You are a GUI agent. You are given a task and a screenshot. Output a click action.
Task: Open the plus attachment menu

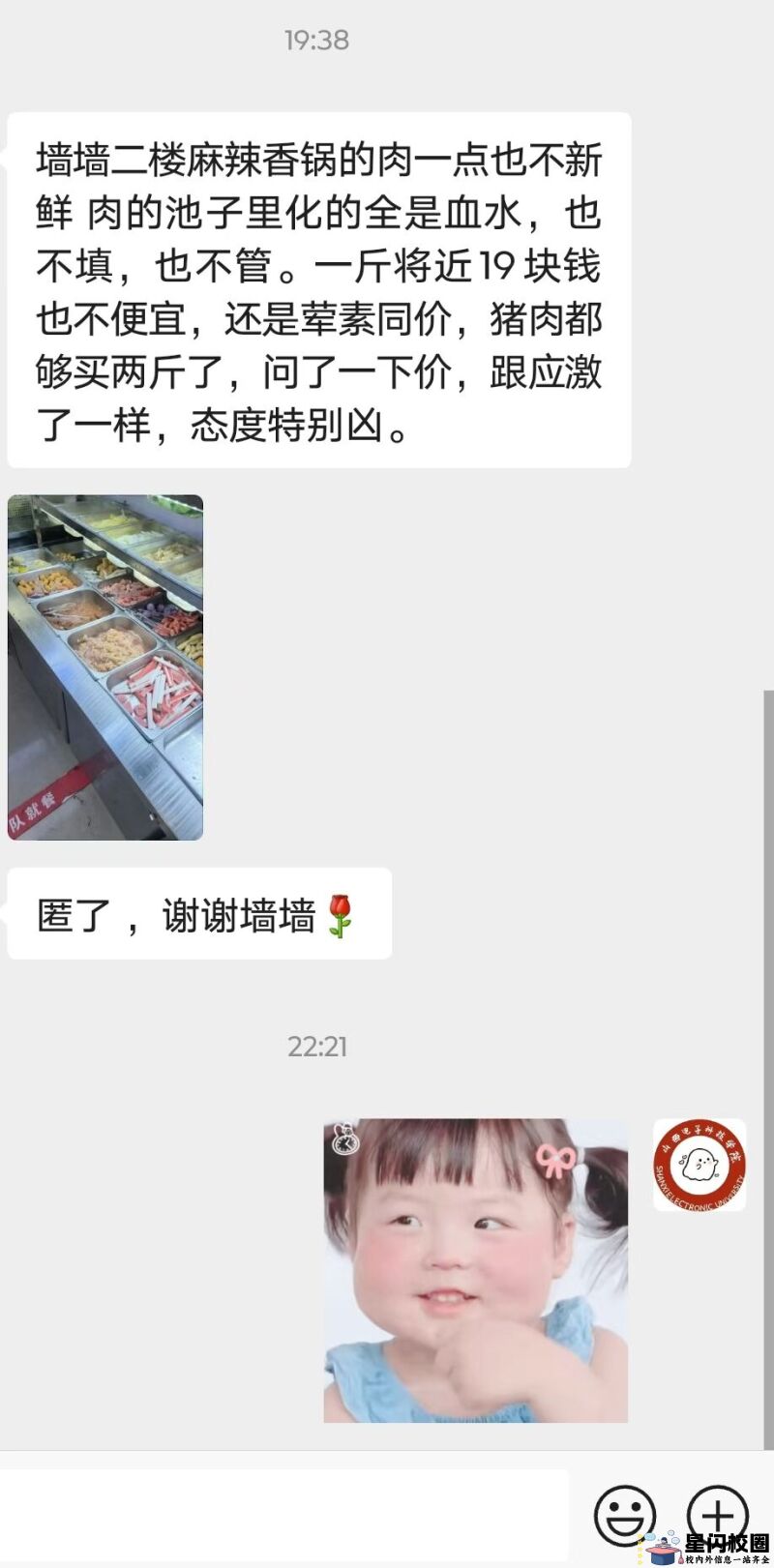[x=717, y=1516]
